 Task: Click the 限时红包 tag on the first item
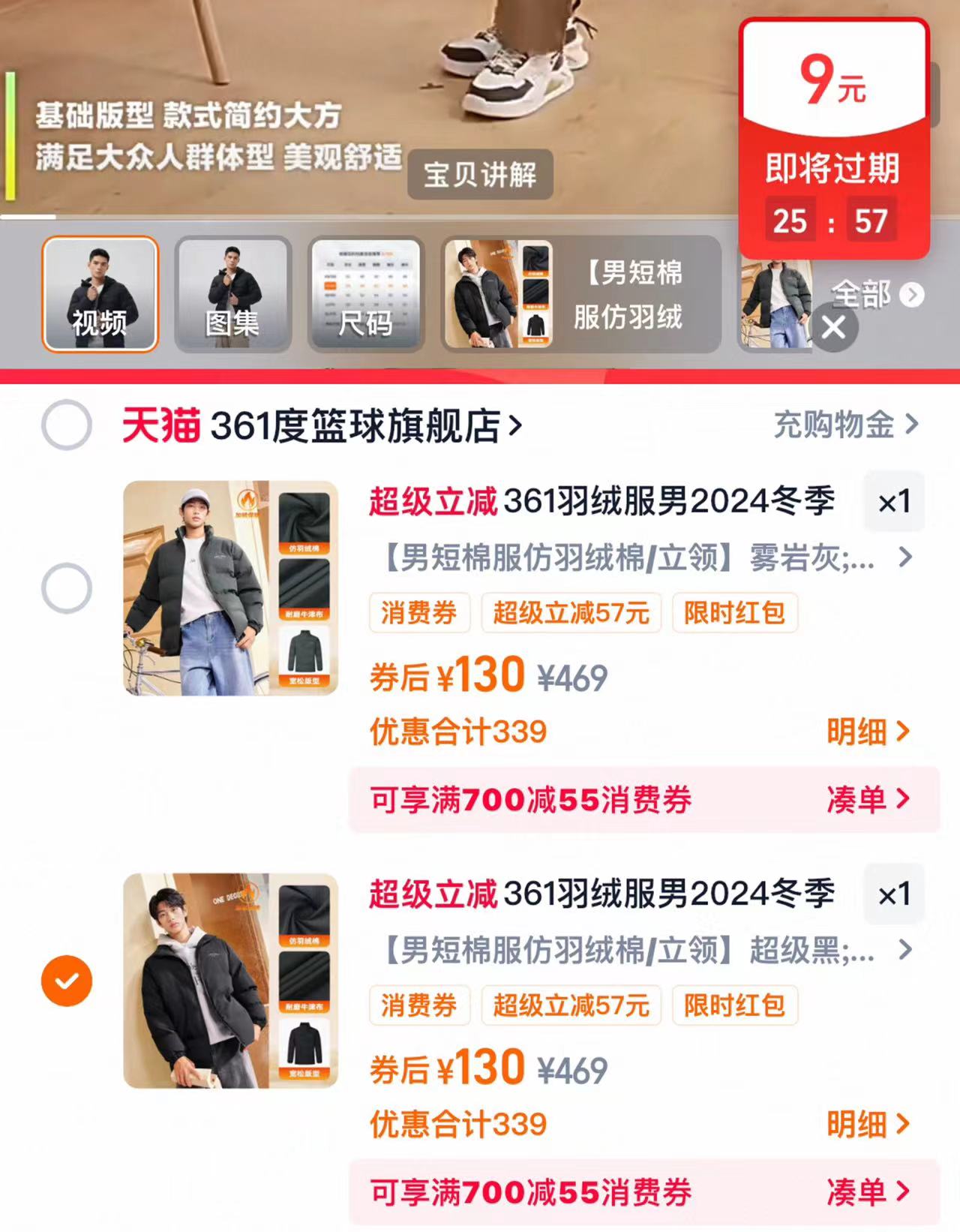coord(733,614)
